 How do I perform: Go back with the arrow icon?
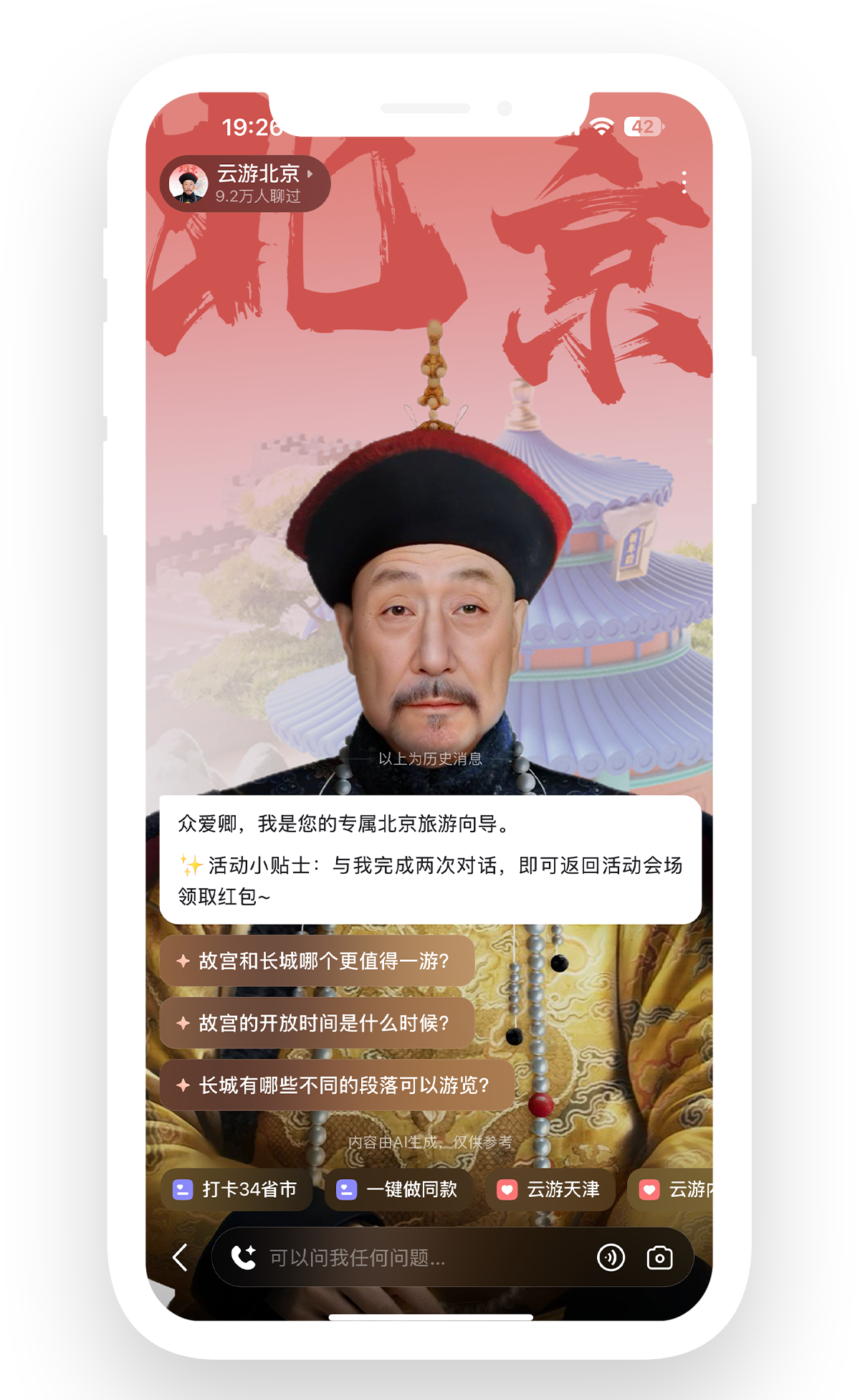click(x=180, y=1257)
